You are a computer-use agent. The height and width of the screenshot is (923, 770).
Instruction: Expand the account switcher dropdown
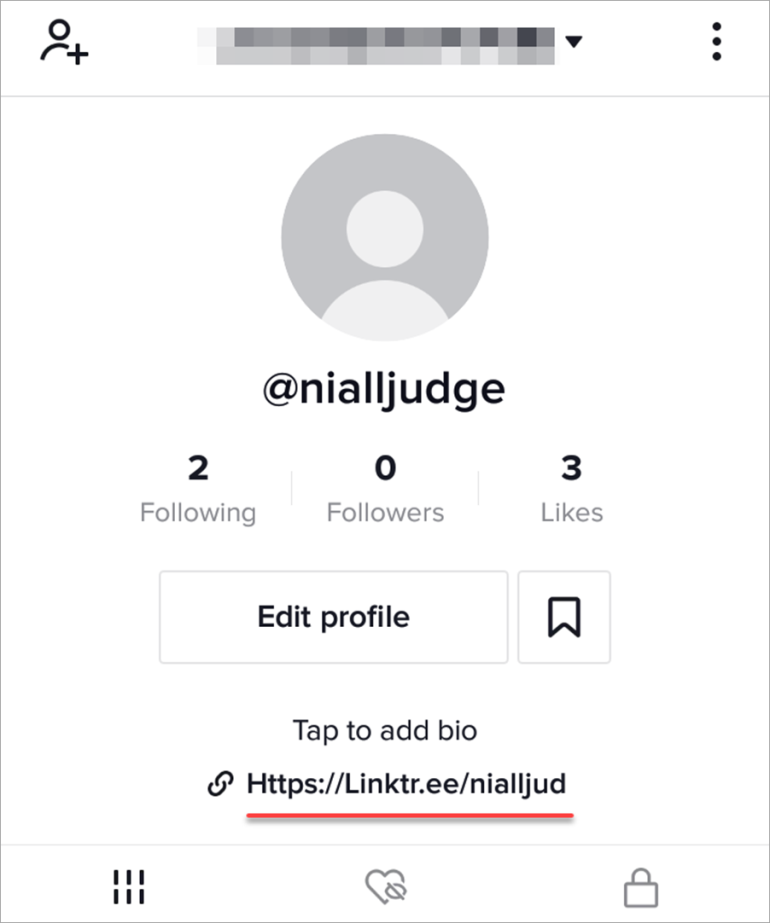pyautogui.click(x=573, y=42)
